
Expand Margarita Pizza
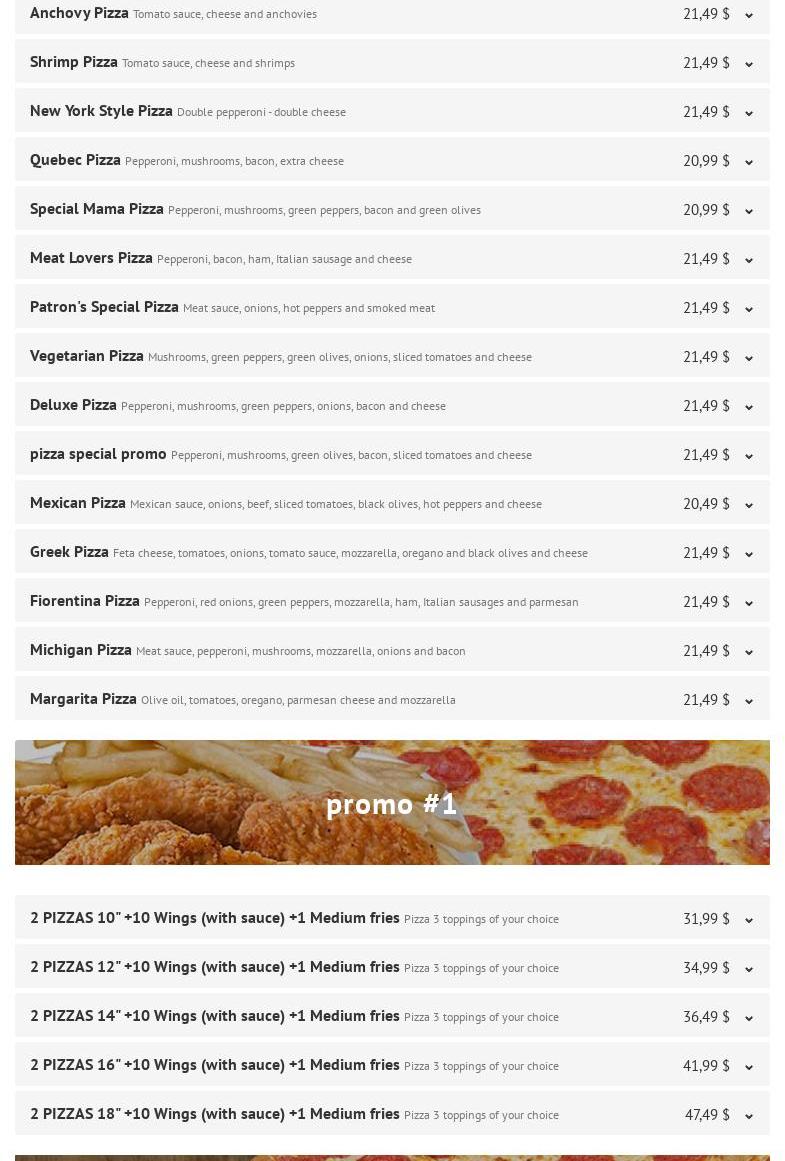click(748, 701)
